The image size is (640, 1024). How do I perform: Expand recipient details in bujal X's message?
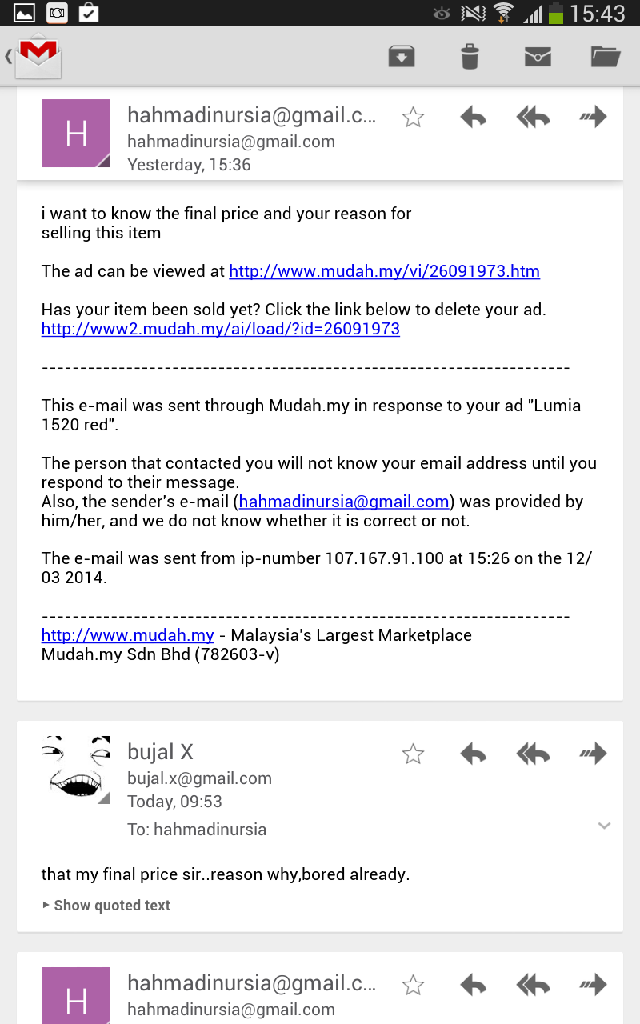603,826
